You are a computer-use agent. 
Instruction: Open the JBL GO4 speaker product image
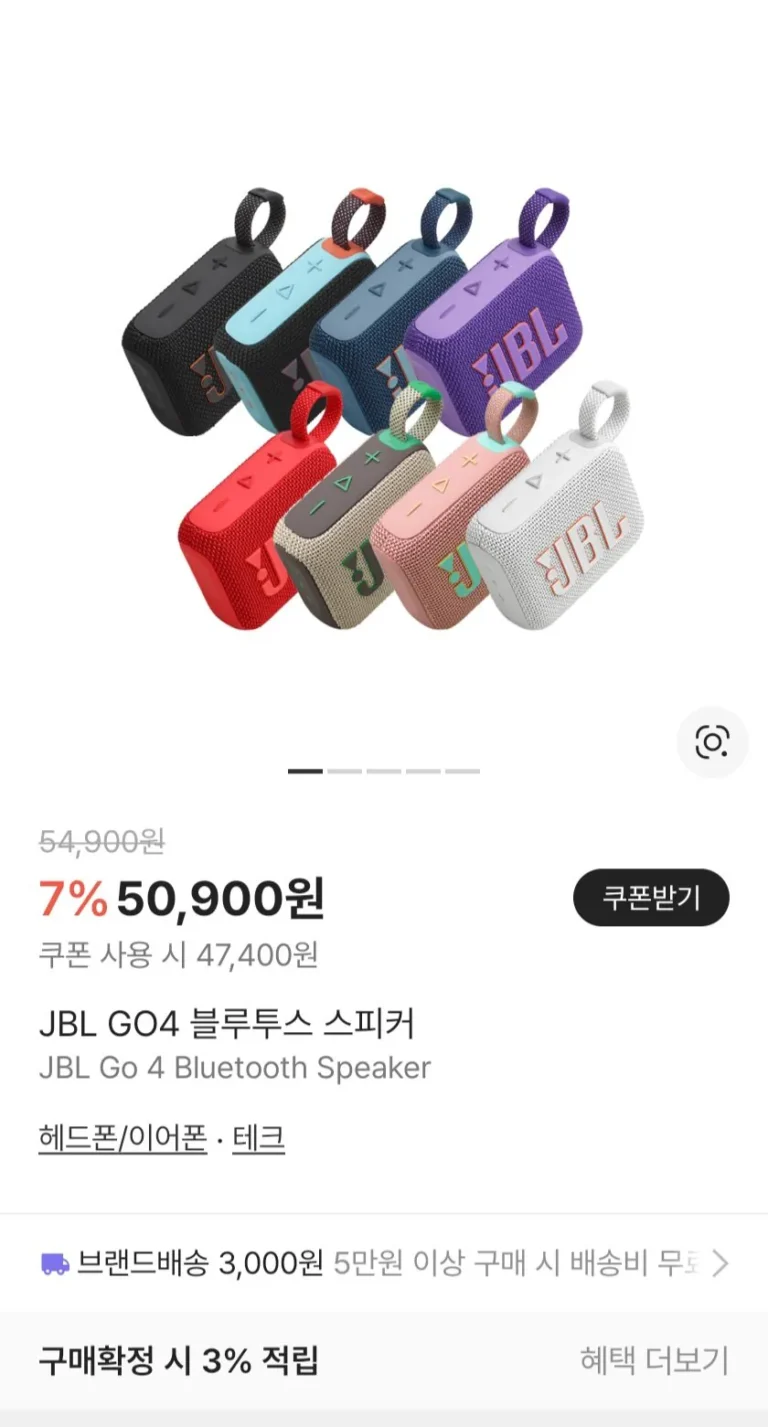coord(384,410)
